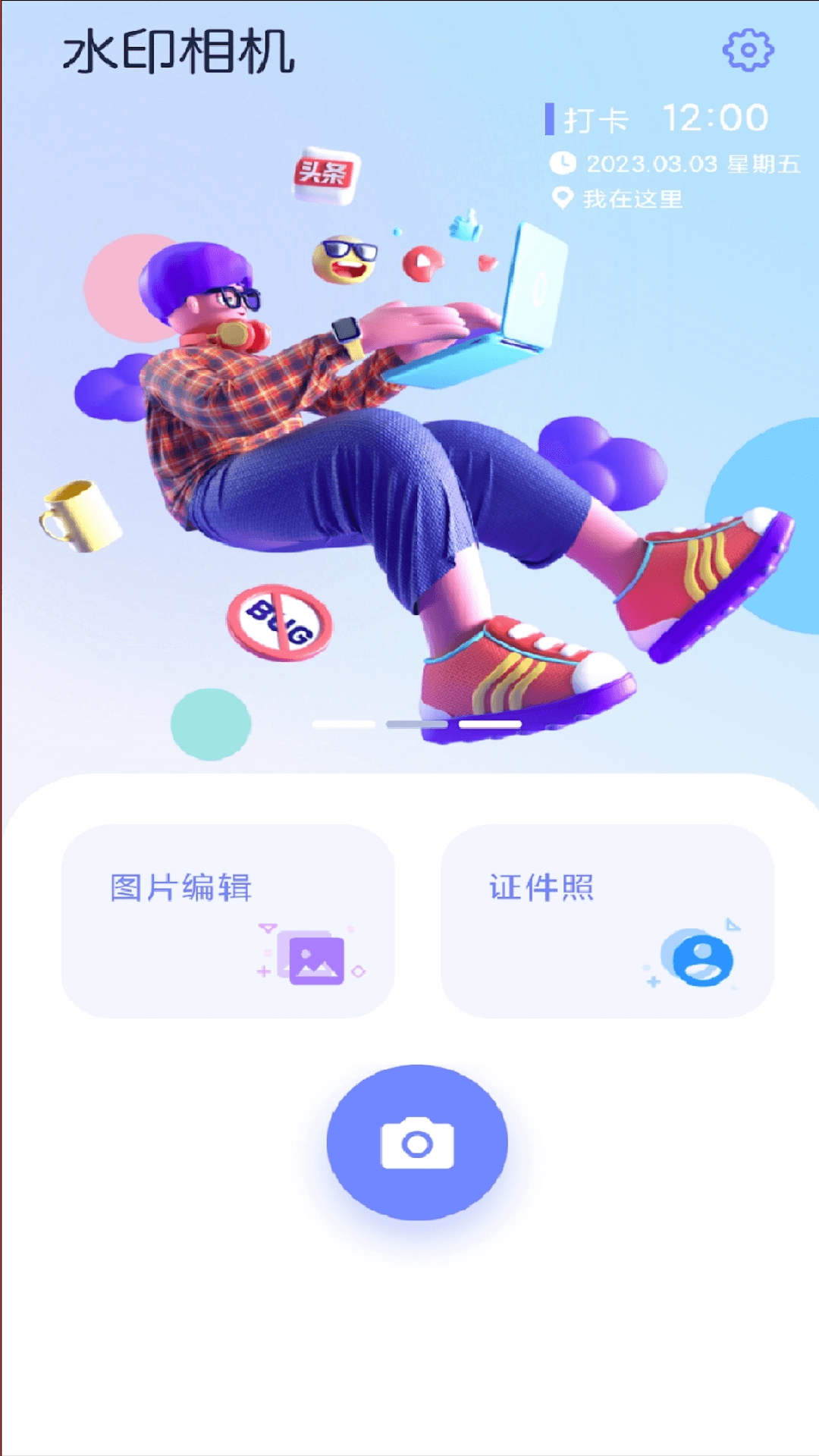Open the settings gear icon
The width and height of the screenshot is (819, 1456).
click(748, 51)
